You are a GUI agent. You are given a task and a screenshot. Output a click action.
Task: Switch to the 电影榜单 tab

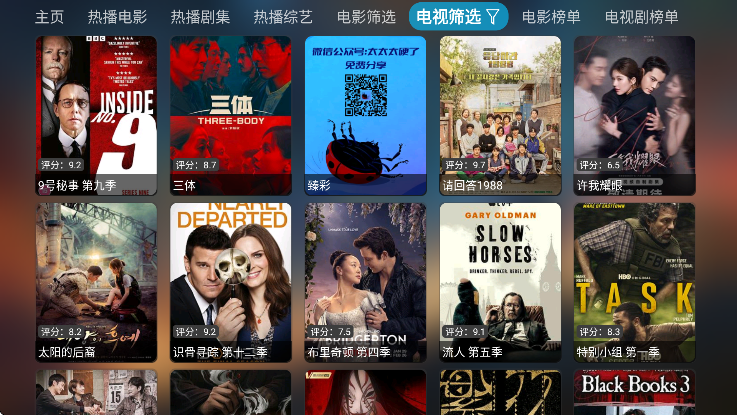551,17
